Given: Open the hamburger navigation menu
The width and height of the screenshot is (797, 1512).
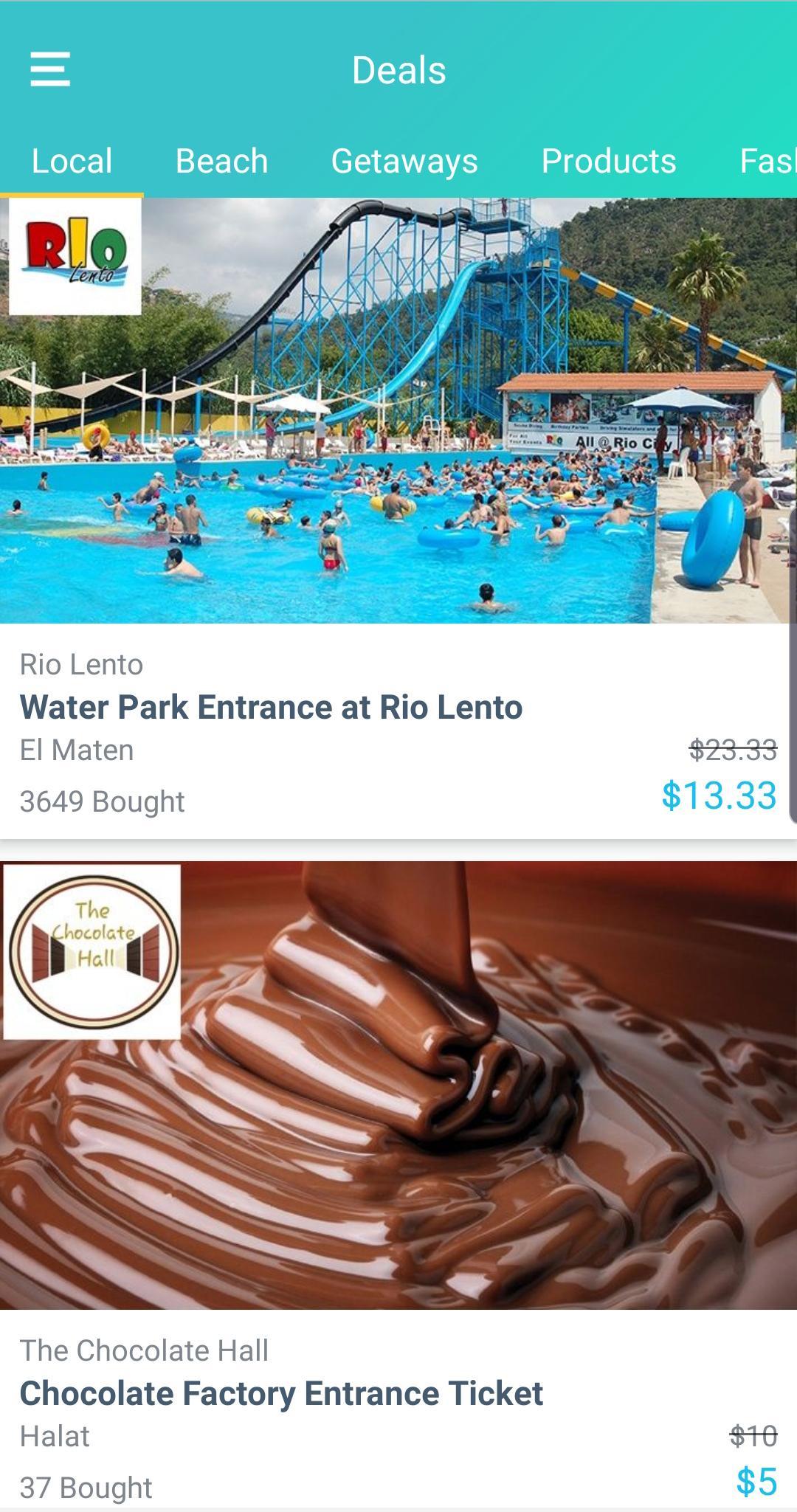Looking at the screenshot, I should point(50,69).
